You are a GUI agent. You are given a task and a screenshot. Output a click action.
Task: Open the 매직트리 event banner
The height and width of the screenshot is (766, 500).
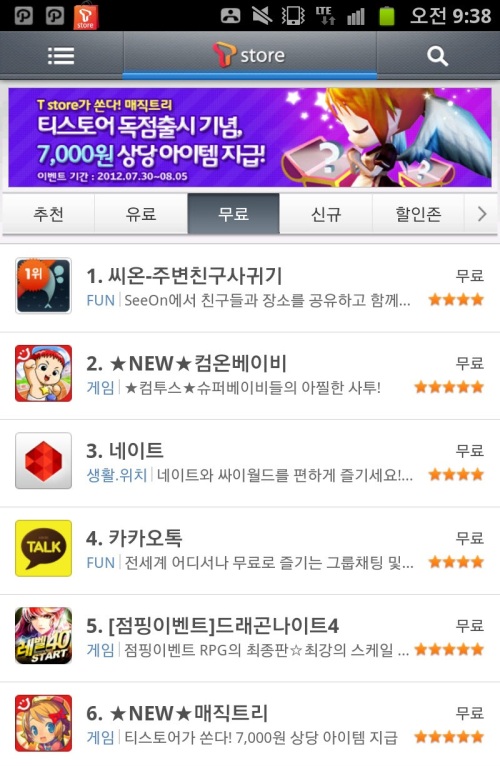click(x=250, y=137)
